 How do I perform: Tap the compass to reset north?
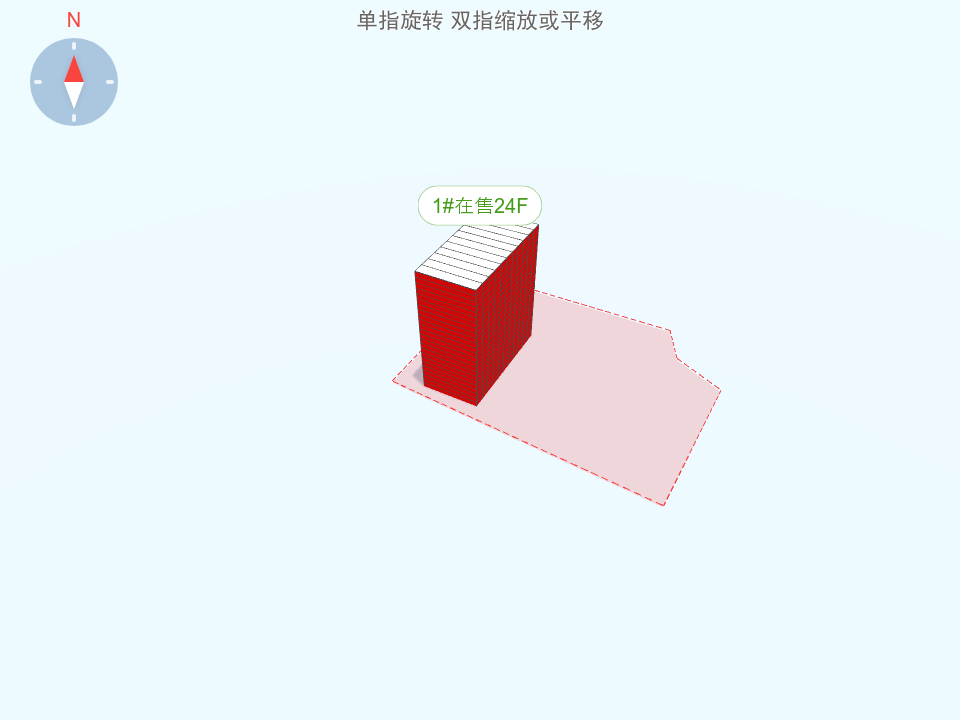pos(74,82)
